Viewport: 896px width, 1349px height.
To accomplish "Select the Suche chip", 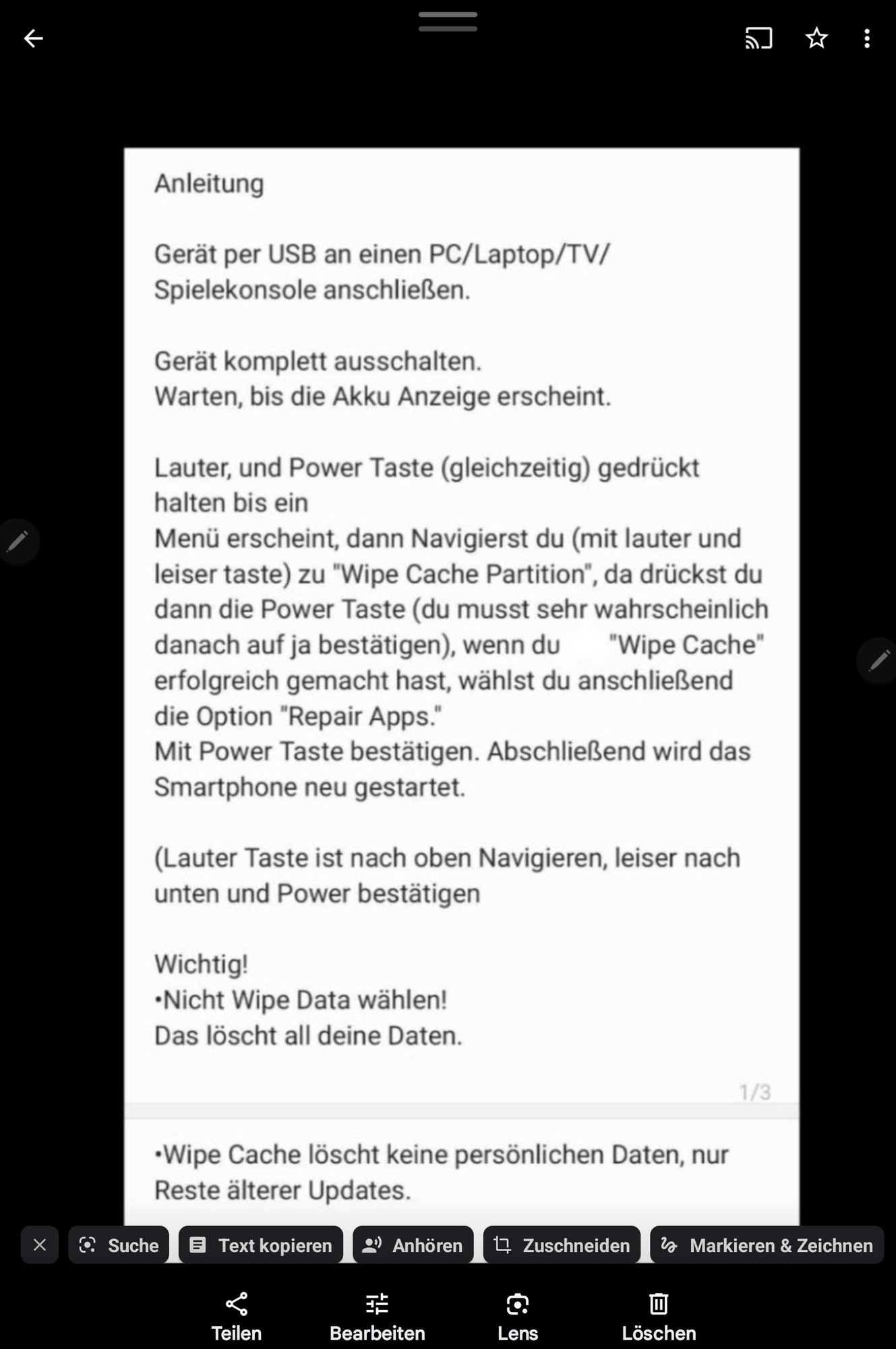I will [x=119, y=1245].
